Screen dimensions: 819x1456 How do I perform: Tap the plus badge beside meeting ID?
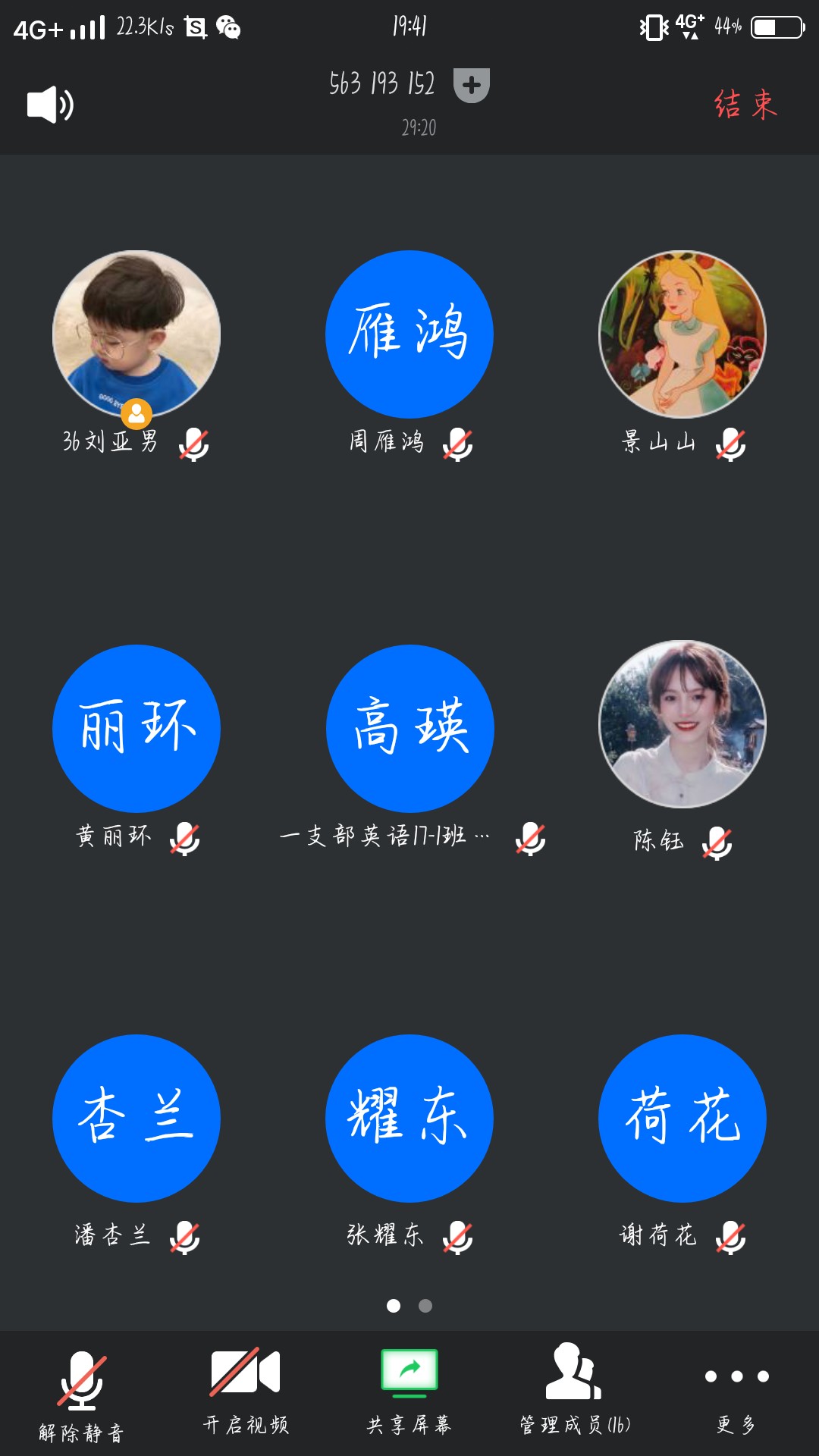tap(471, 85)
